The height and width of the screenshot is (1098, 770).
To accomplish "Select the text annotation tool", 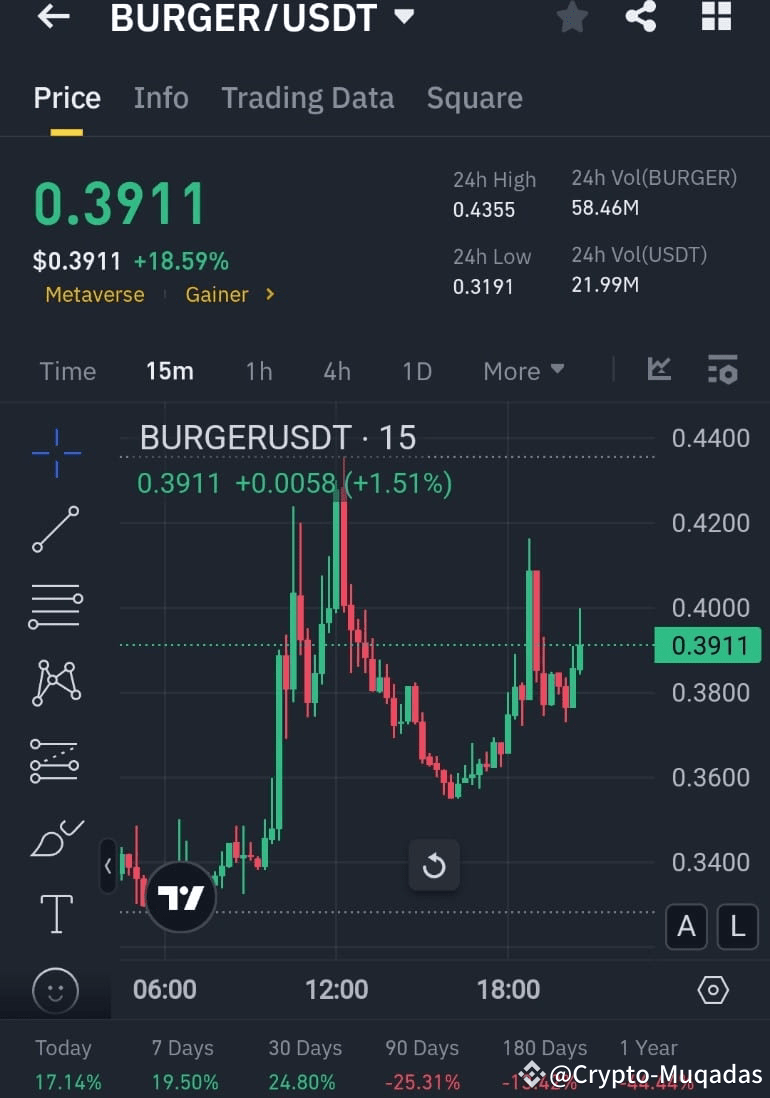I will (x=55, y=914).
